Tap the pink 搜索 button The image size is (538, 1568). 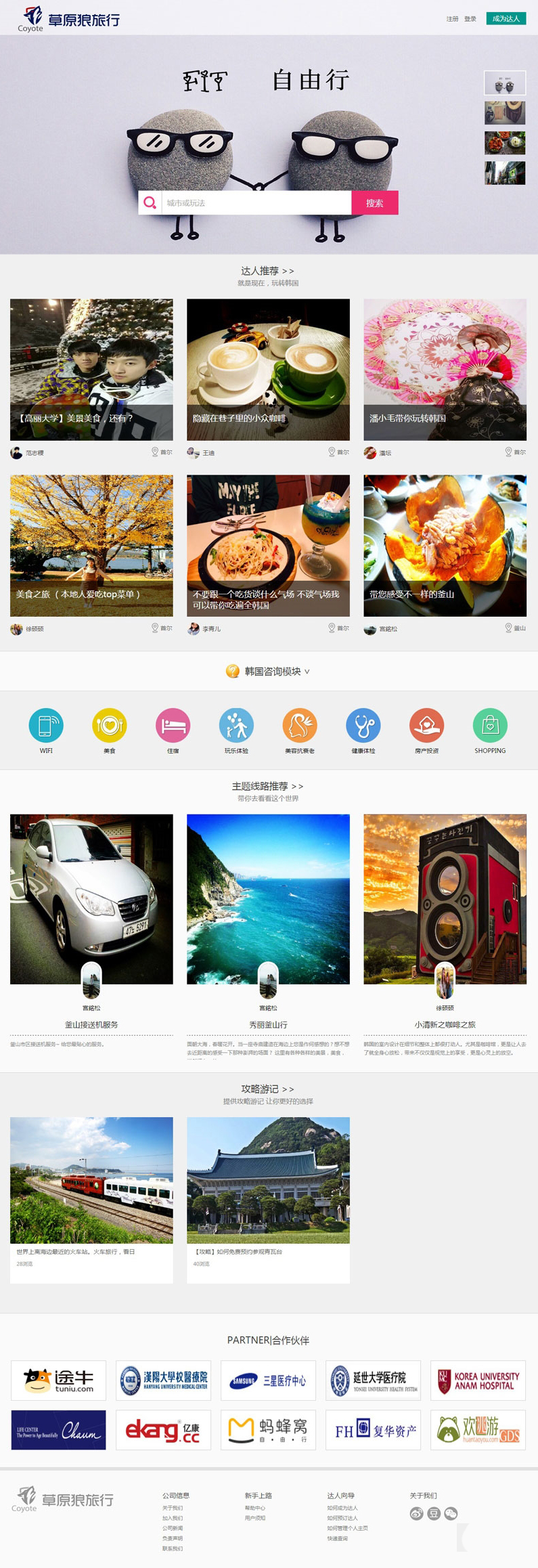tap(374, 202)
